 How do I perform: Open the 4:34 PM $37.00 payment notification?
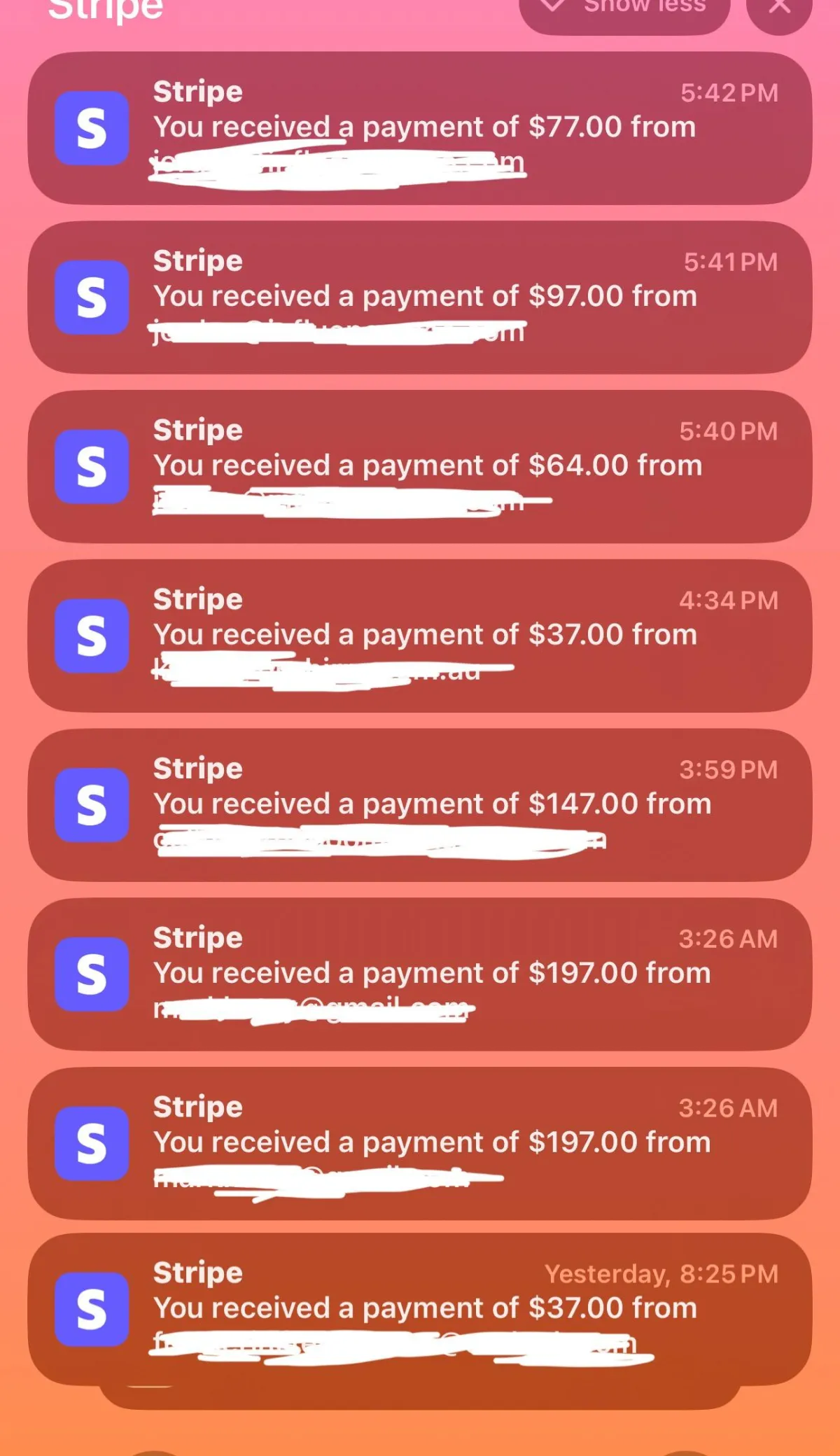(420, 636)
